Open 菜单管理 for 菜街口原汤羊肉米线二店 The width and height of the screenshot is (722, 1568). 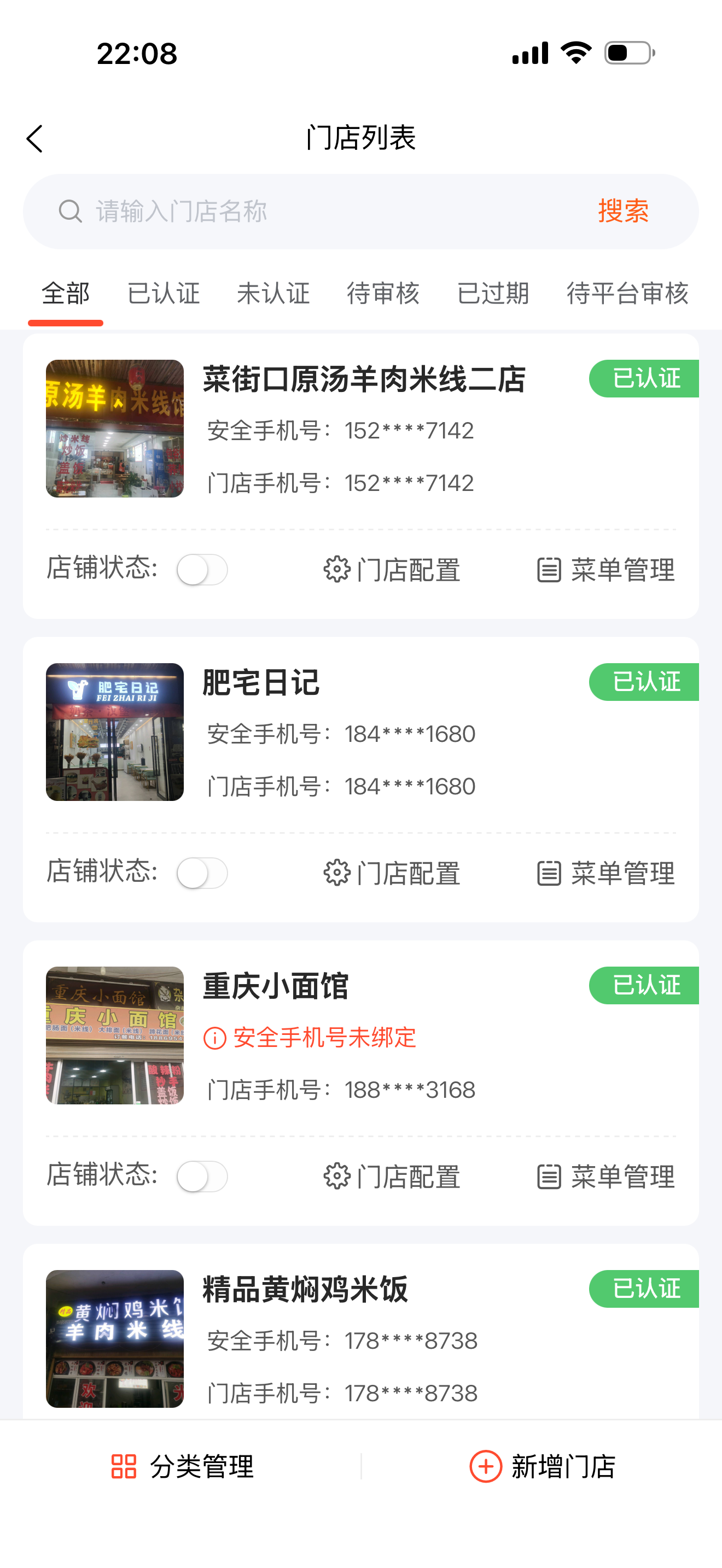click(x=605, y=570)
